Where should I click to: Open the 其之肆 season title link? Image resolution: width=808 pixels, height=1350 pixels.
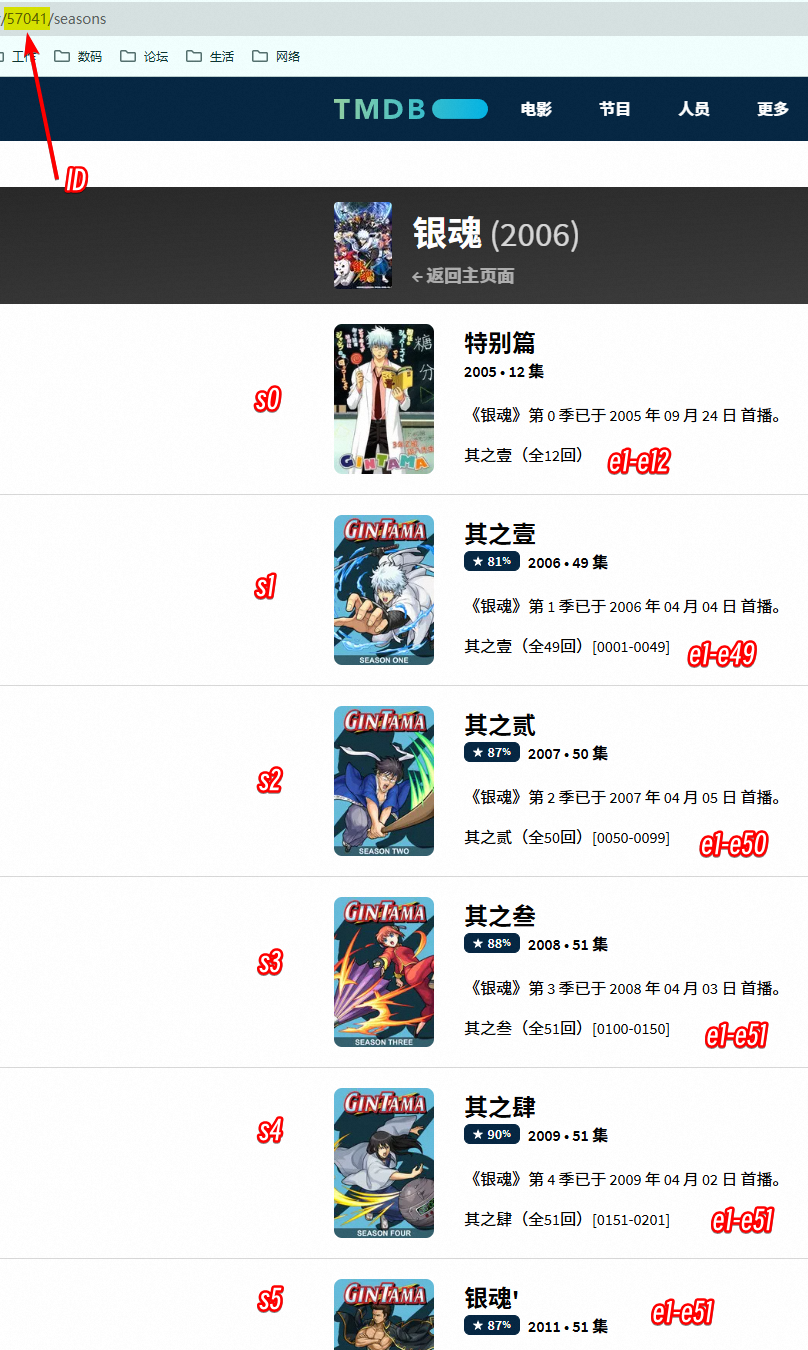click(x=500, y=1107)
